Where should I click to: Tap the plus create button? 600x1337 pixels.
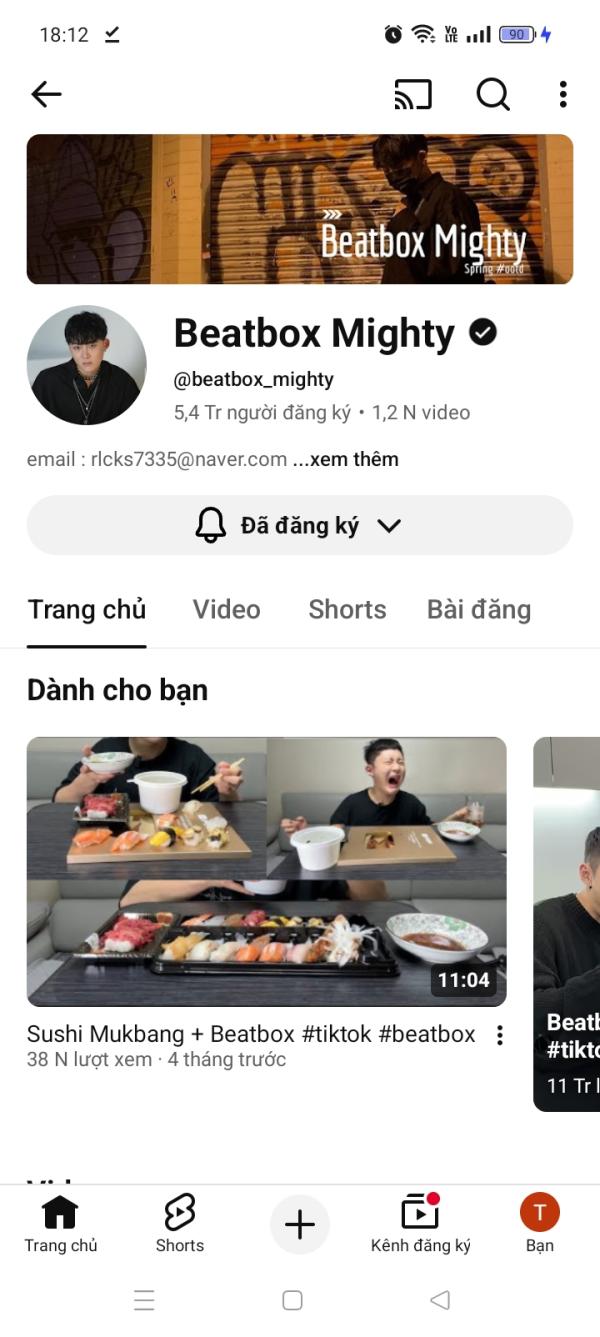click(x=300, y=1225)
